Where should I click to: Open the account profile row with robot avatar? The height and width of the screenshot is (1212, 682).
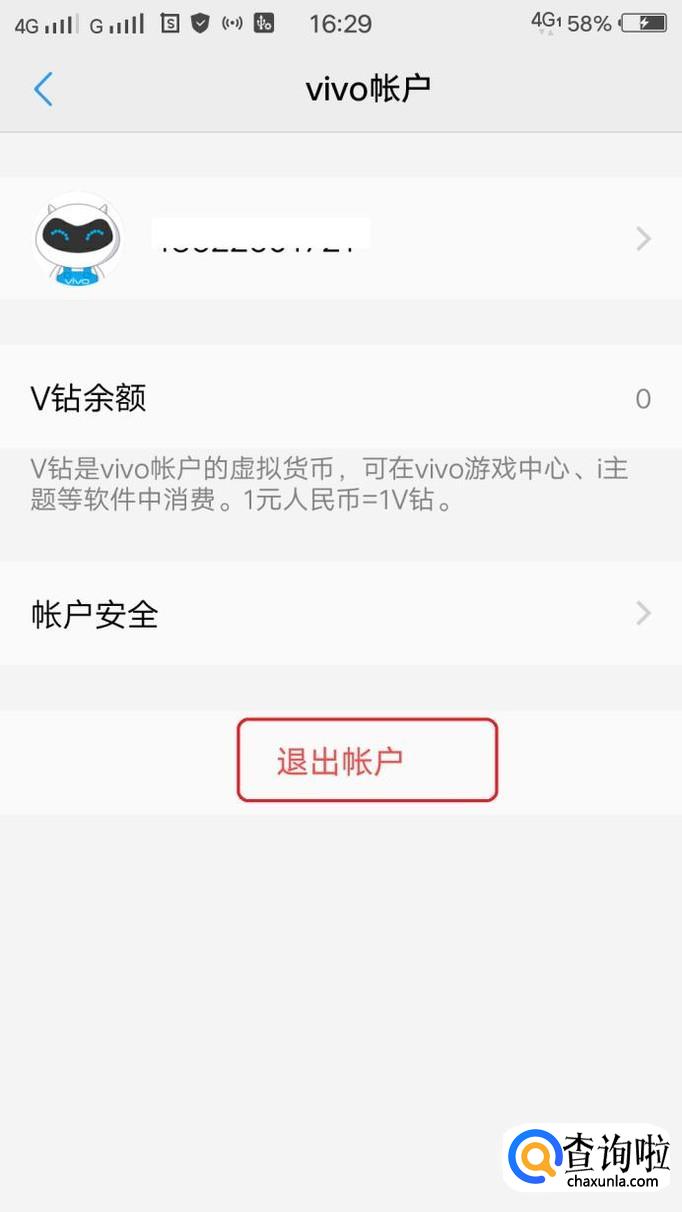tap(340, 238)
